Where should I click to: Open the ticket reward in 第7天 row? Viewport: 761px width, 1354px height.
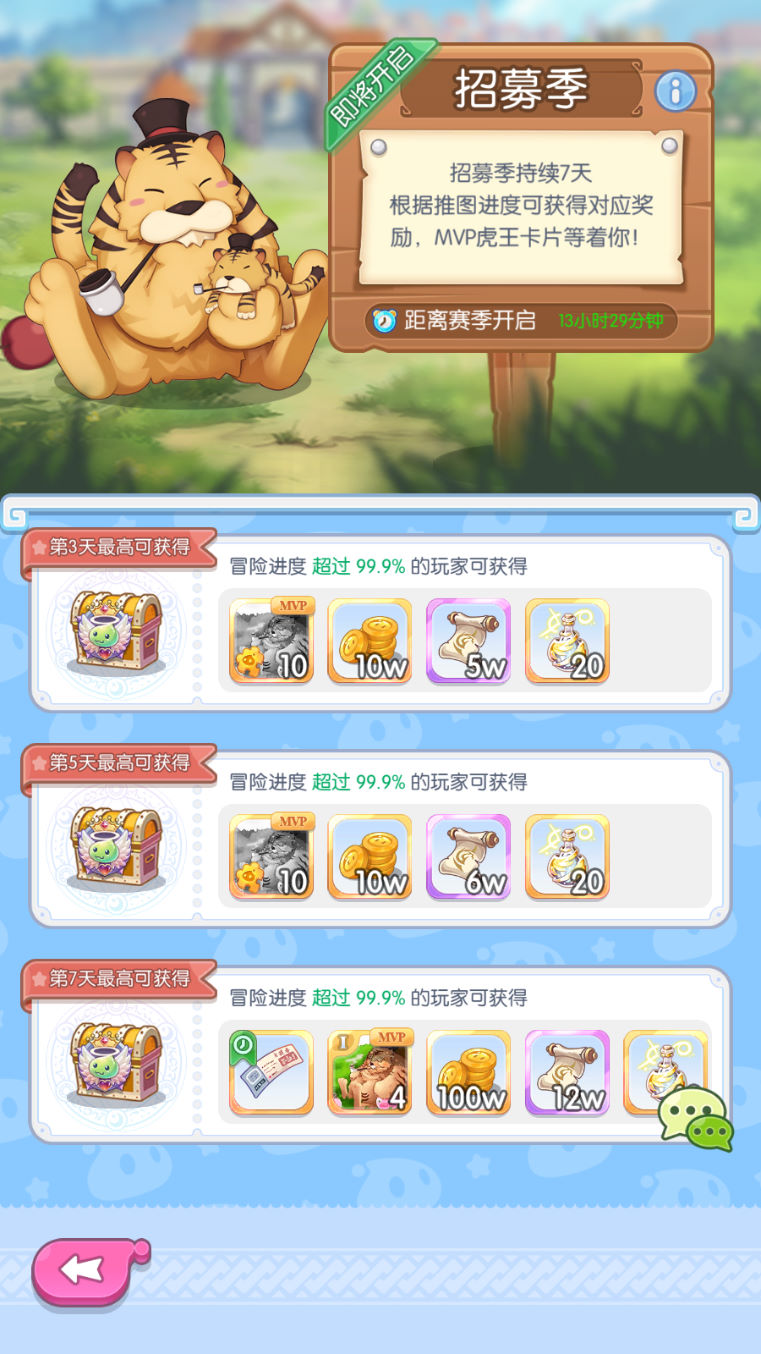pos(271,1073)
